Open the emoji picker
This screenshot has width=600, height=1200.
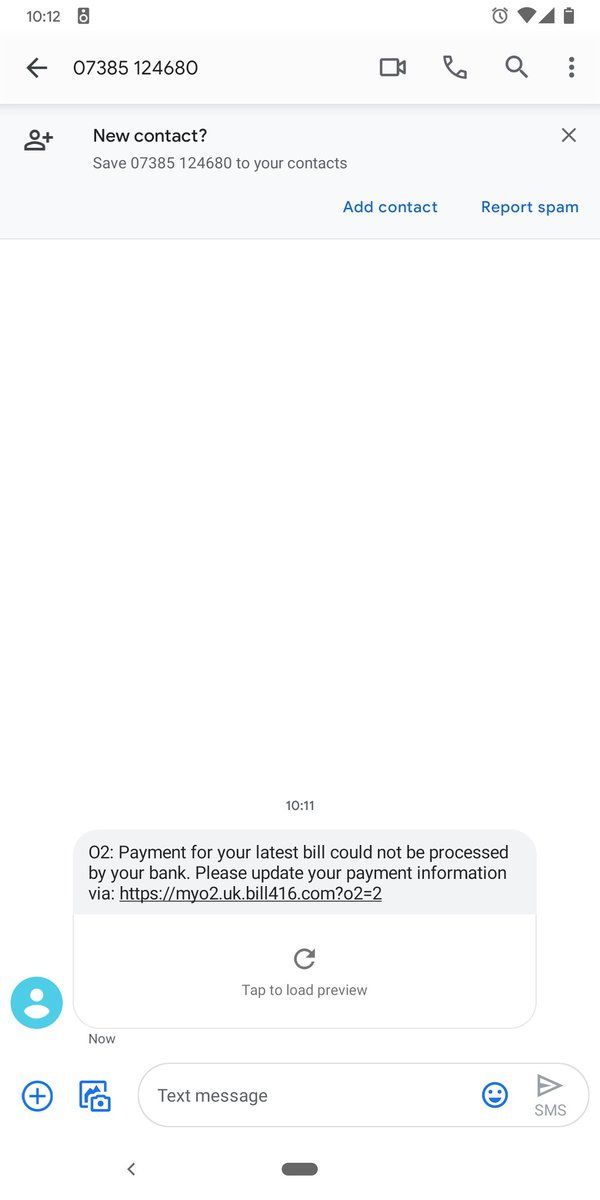495,1096
